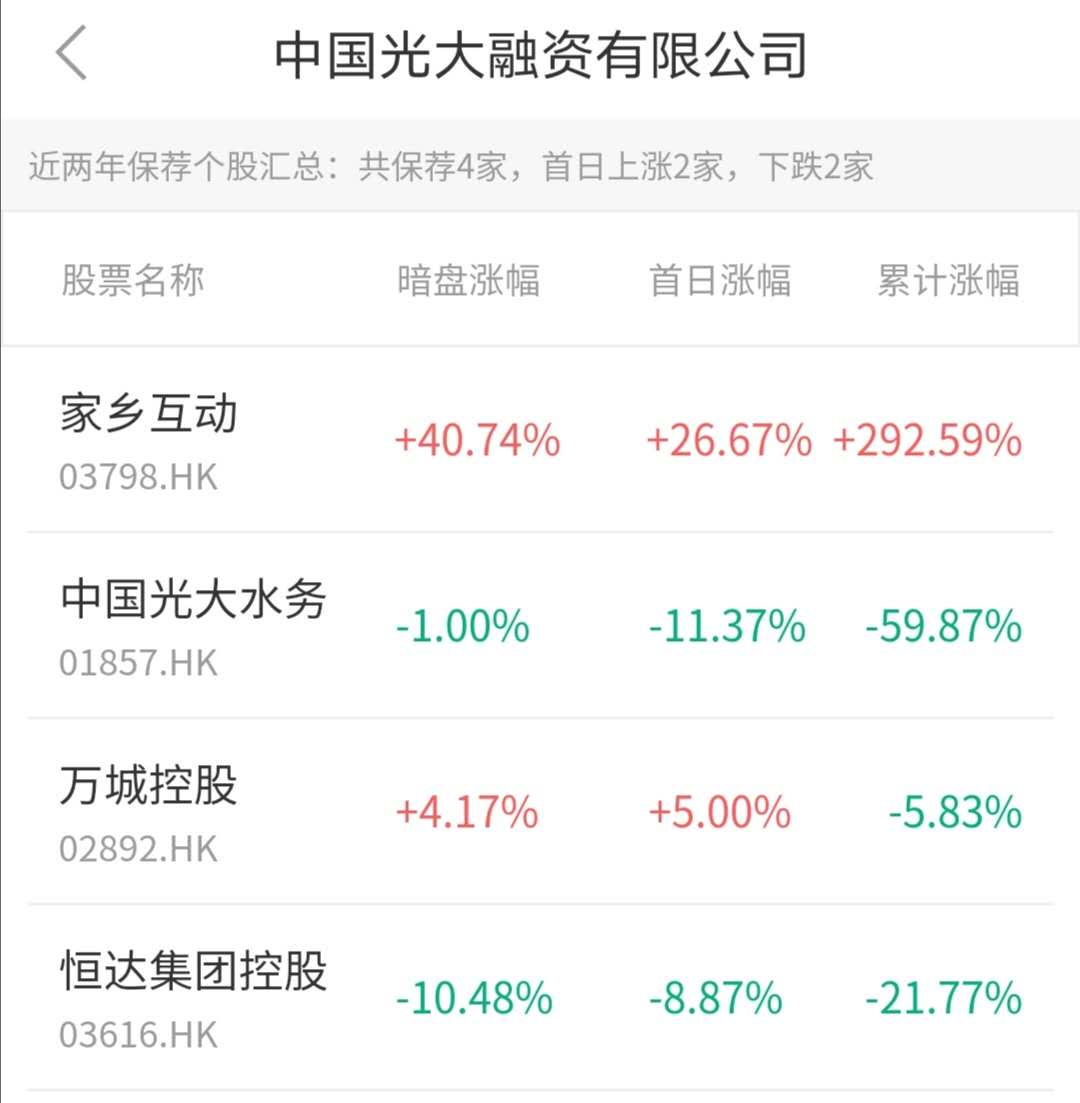The image size is (1080, 1103).
Task: View 万城控股 stock details
Action: coord(146,788)
